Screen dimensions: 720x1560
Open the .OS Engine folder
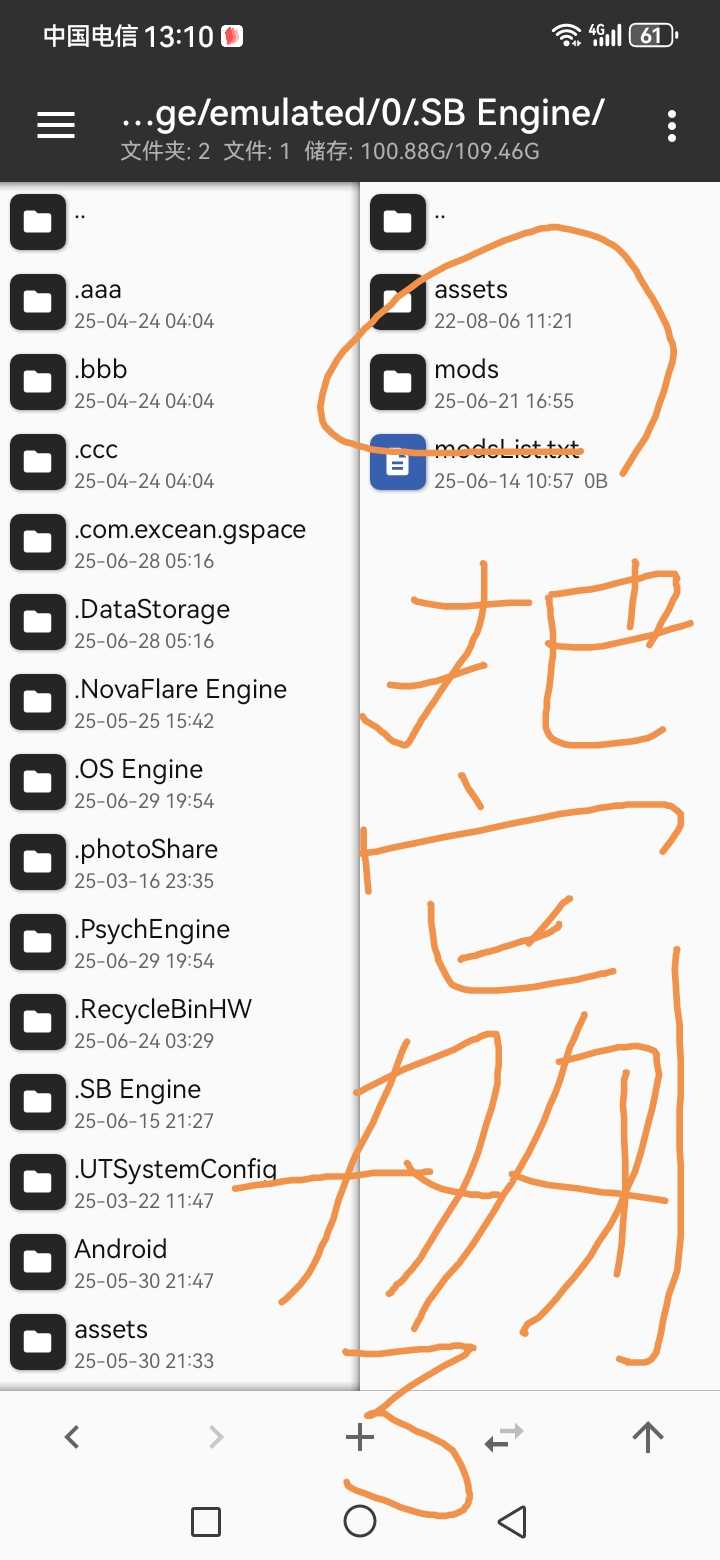[180, 782]
